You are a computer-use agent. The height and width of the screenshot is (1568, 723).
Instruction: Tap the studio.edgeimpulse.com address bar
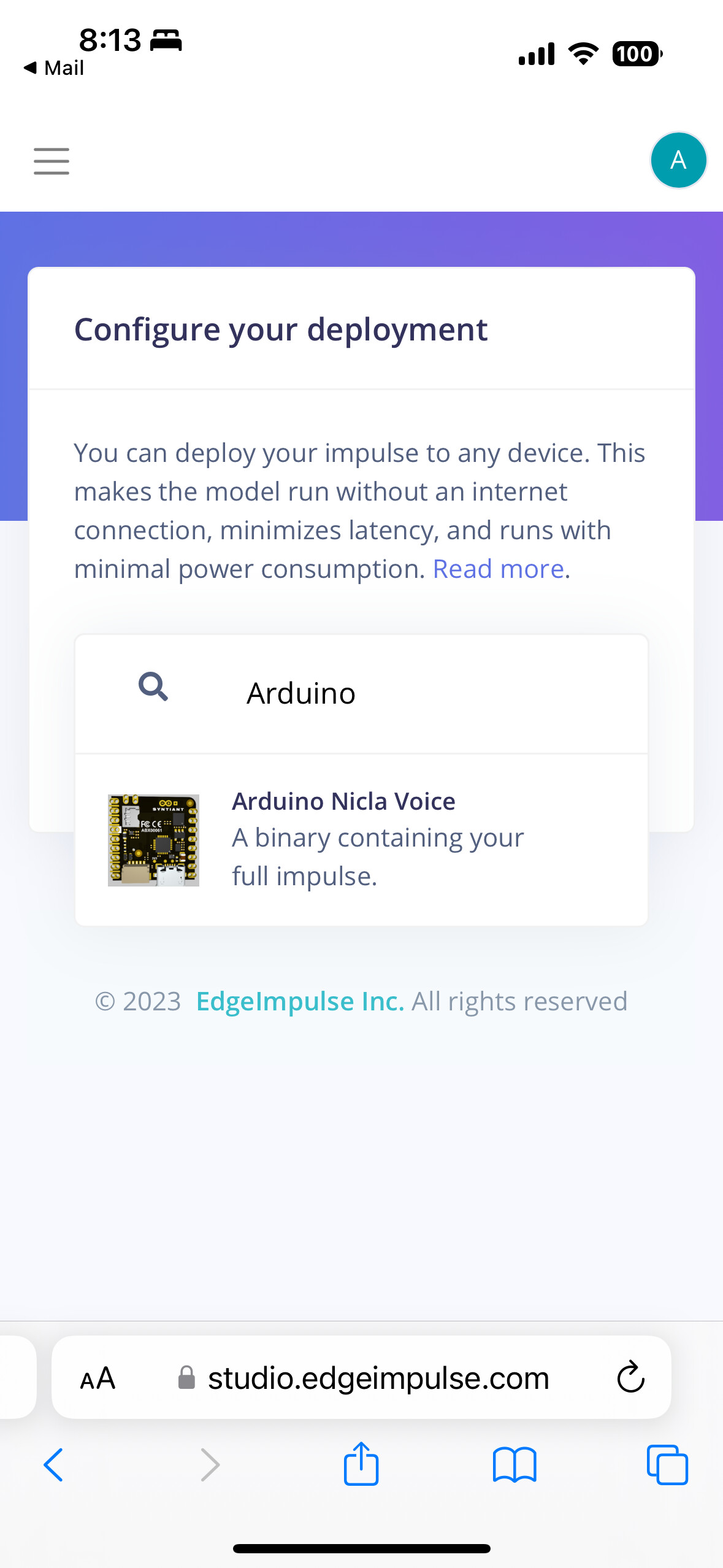(378, 1378)
